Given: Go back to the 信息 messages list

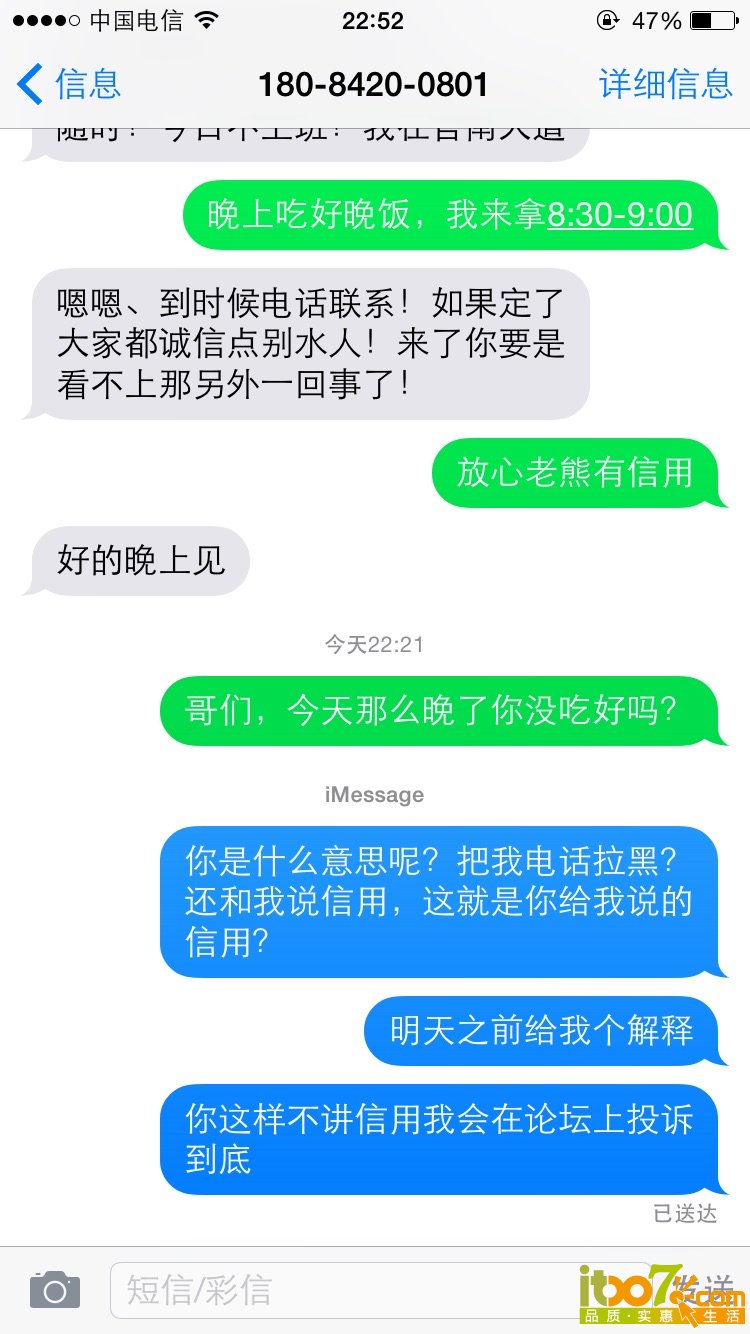Looking at the screenshot, I should [x=70, y=85].
